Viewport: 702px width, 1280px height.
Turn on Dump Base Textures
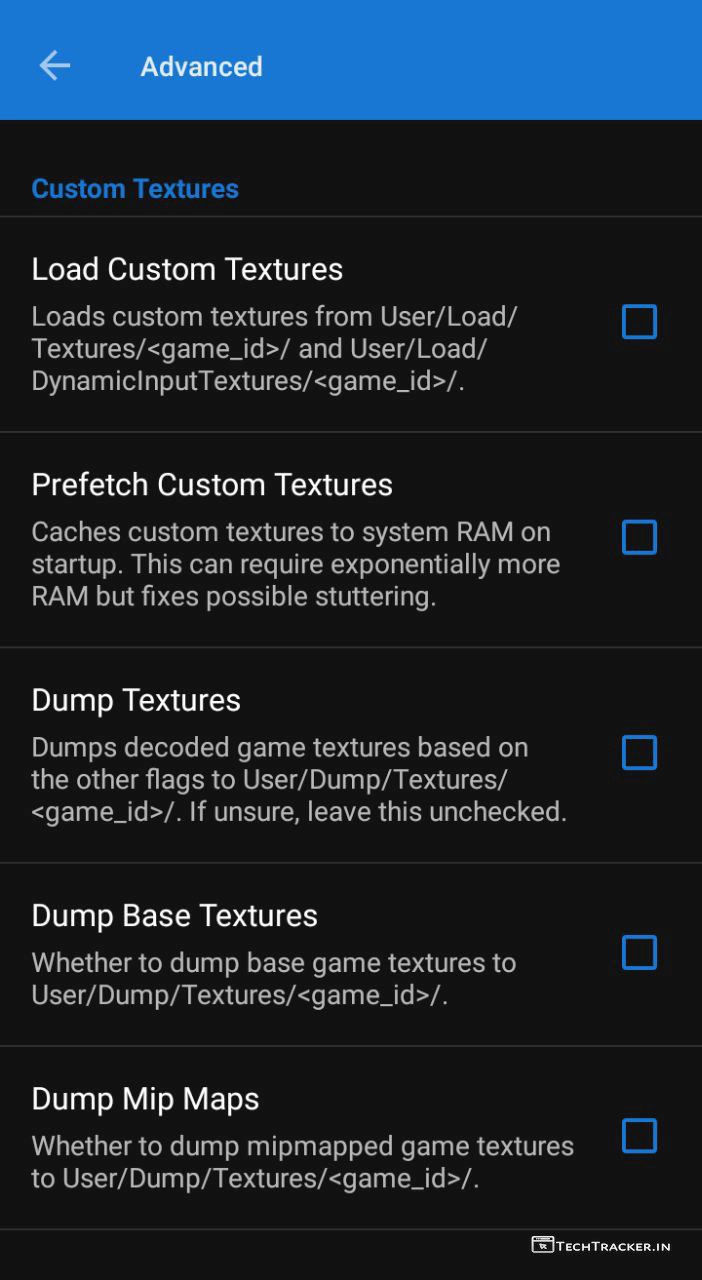639,953
